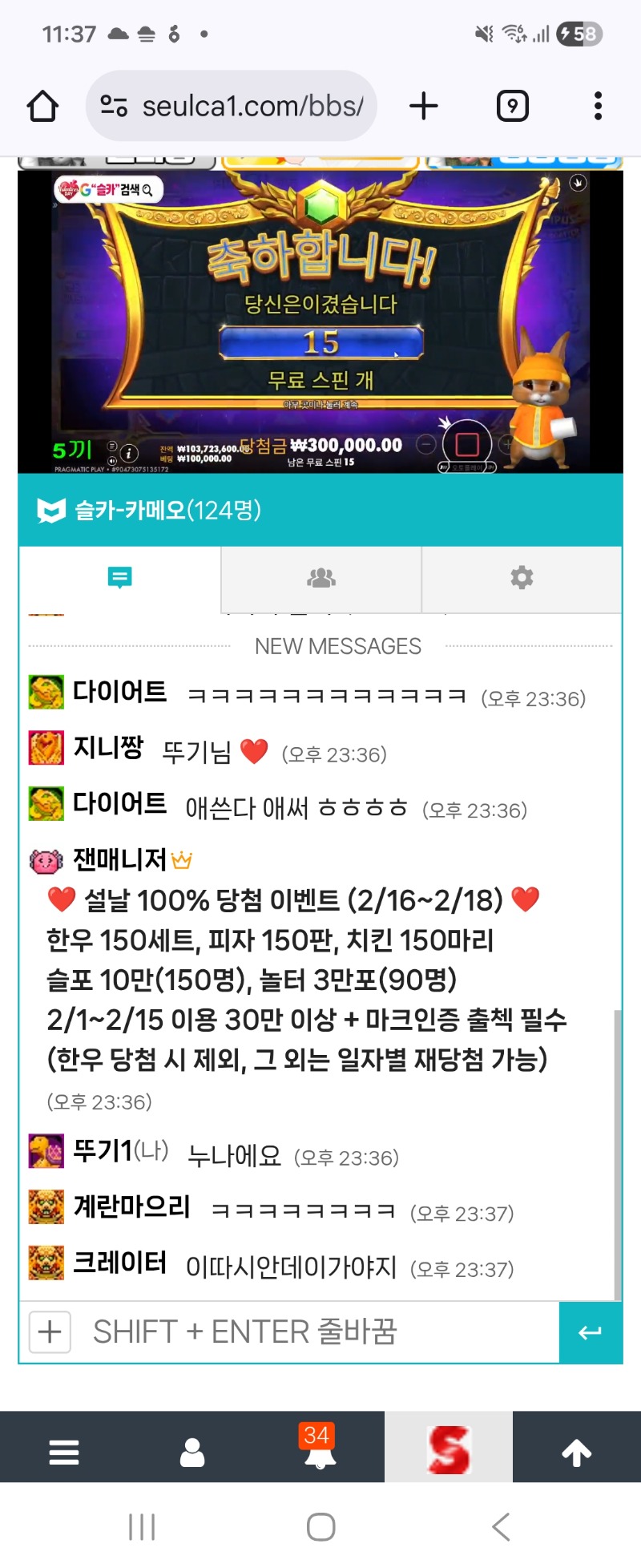Open the site hamburger menu
Image resolution: width=641 pixels, height=1568 pixels.
click(x=64, y=1452)
